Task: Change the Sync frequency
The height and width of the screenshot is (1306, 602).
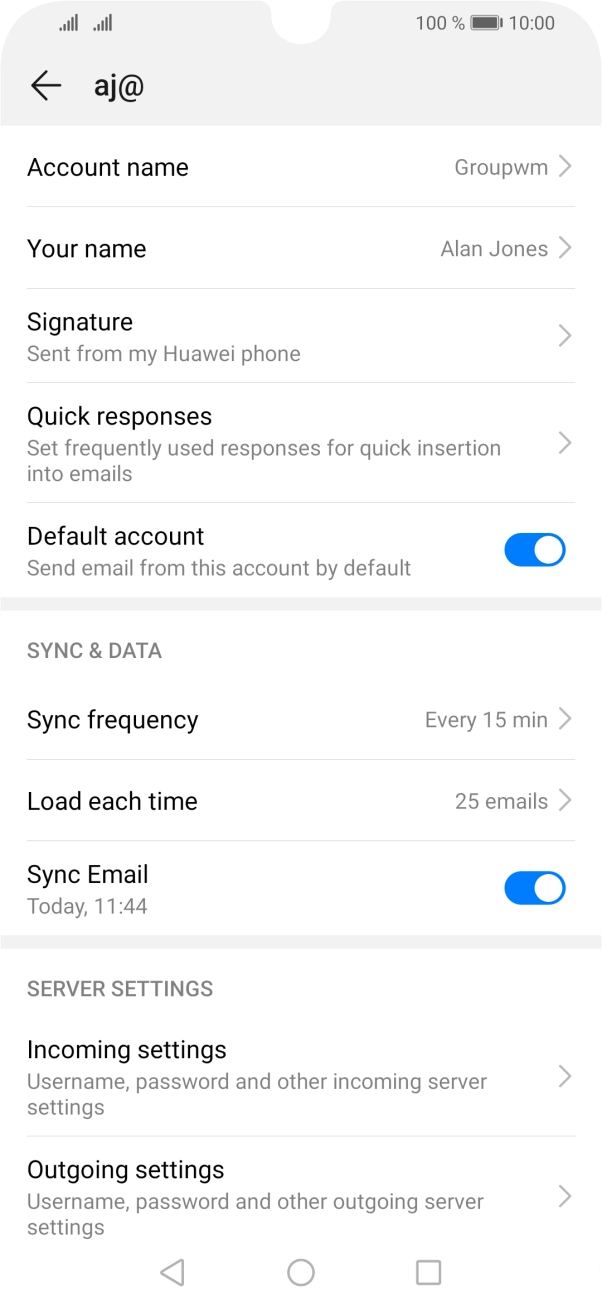Action: pyautogui.click(x=301, y=719)
